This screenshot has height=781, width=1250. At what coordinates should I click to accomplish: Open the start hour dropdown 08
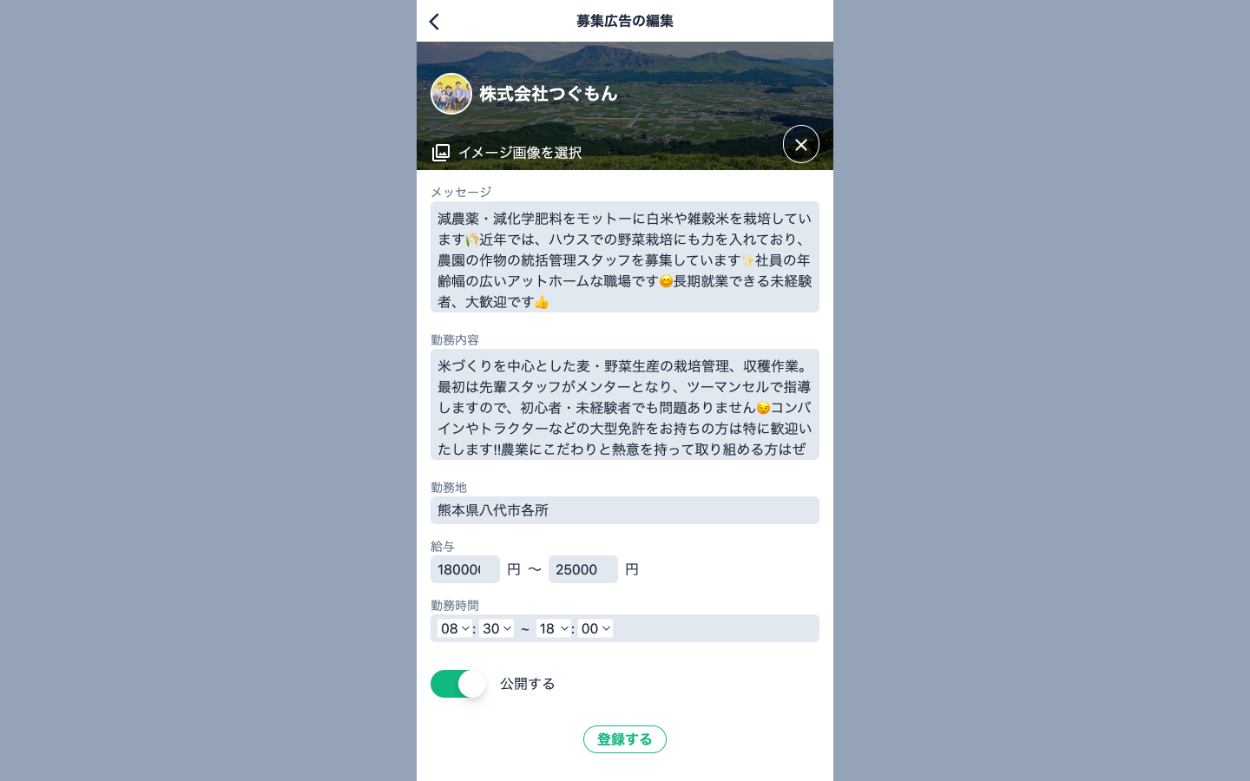pyautogui.click(x=455, y=628)
